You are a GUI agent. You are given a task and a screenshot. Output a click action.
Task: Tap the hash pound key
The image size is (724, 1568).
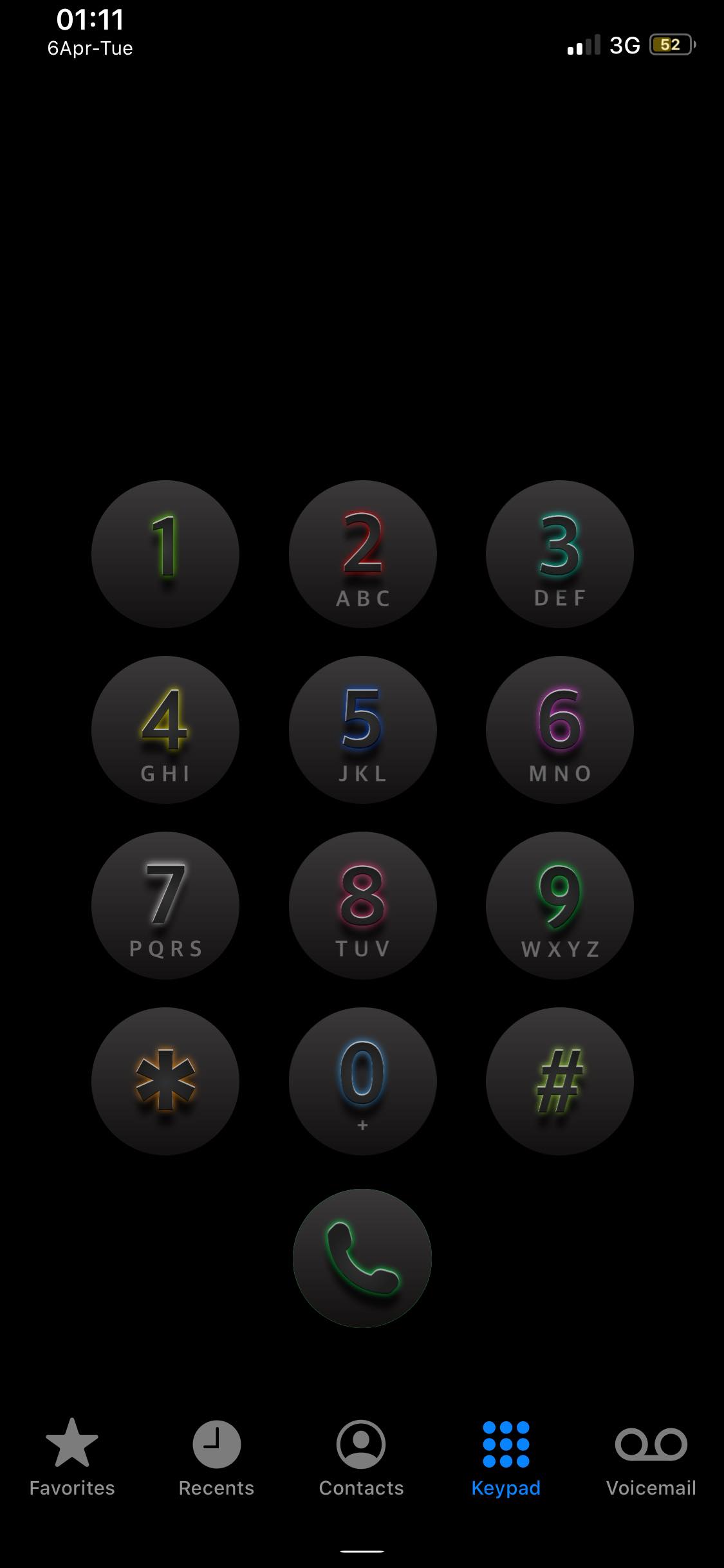tap(560, 1081)
